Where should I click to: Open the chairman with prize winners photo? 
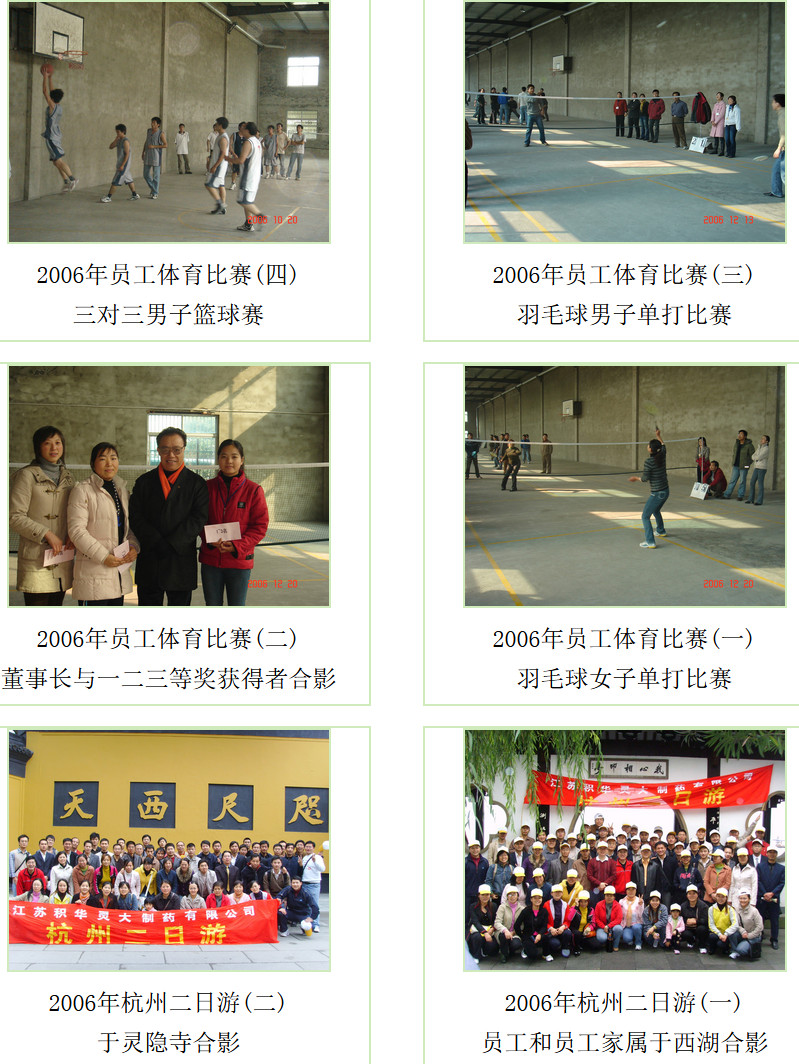pos(169,485)
